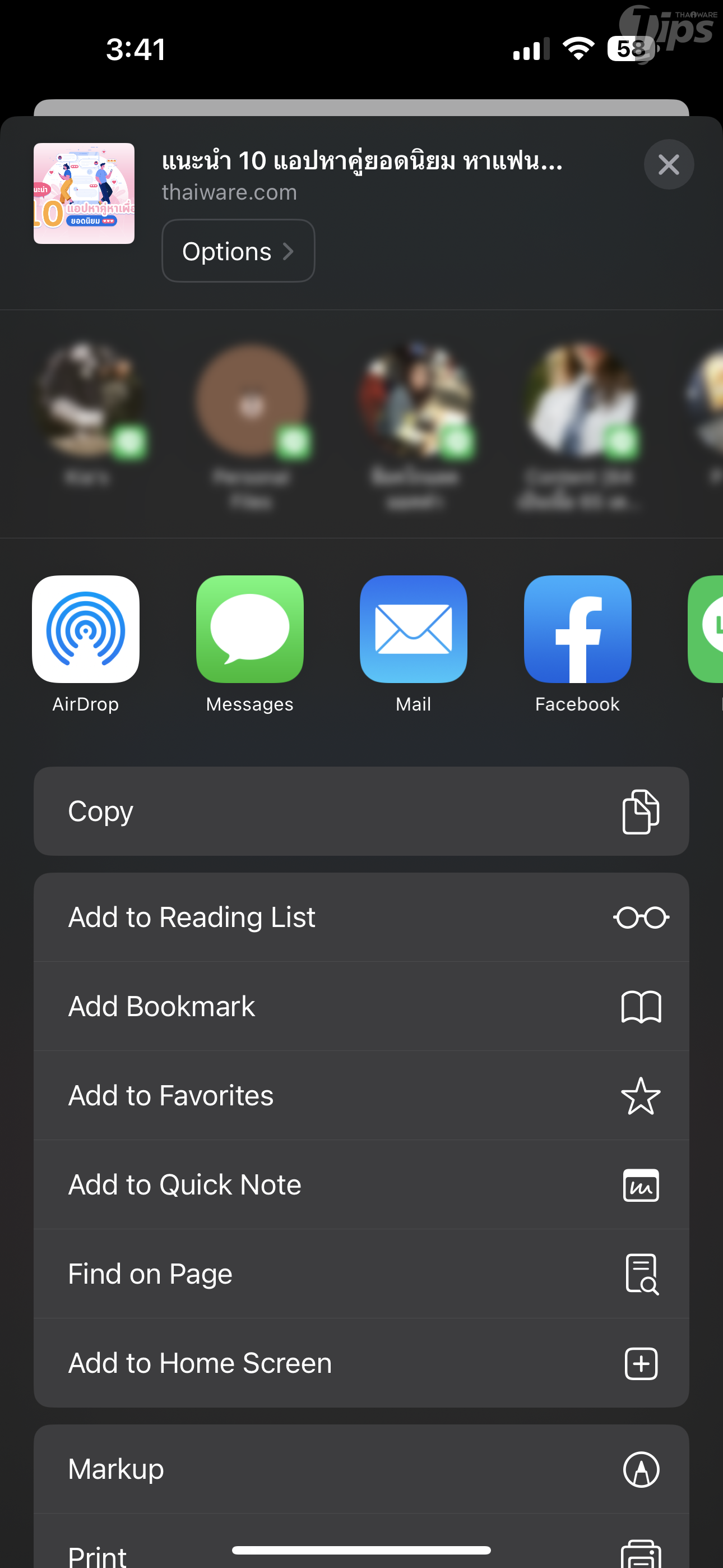The height and width of the screenshot is (1568, 723).
Task: Open Markup for this page
Action: coord(361,1469)
